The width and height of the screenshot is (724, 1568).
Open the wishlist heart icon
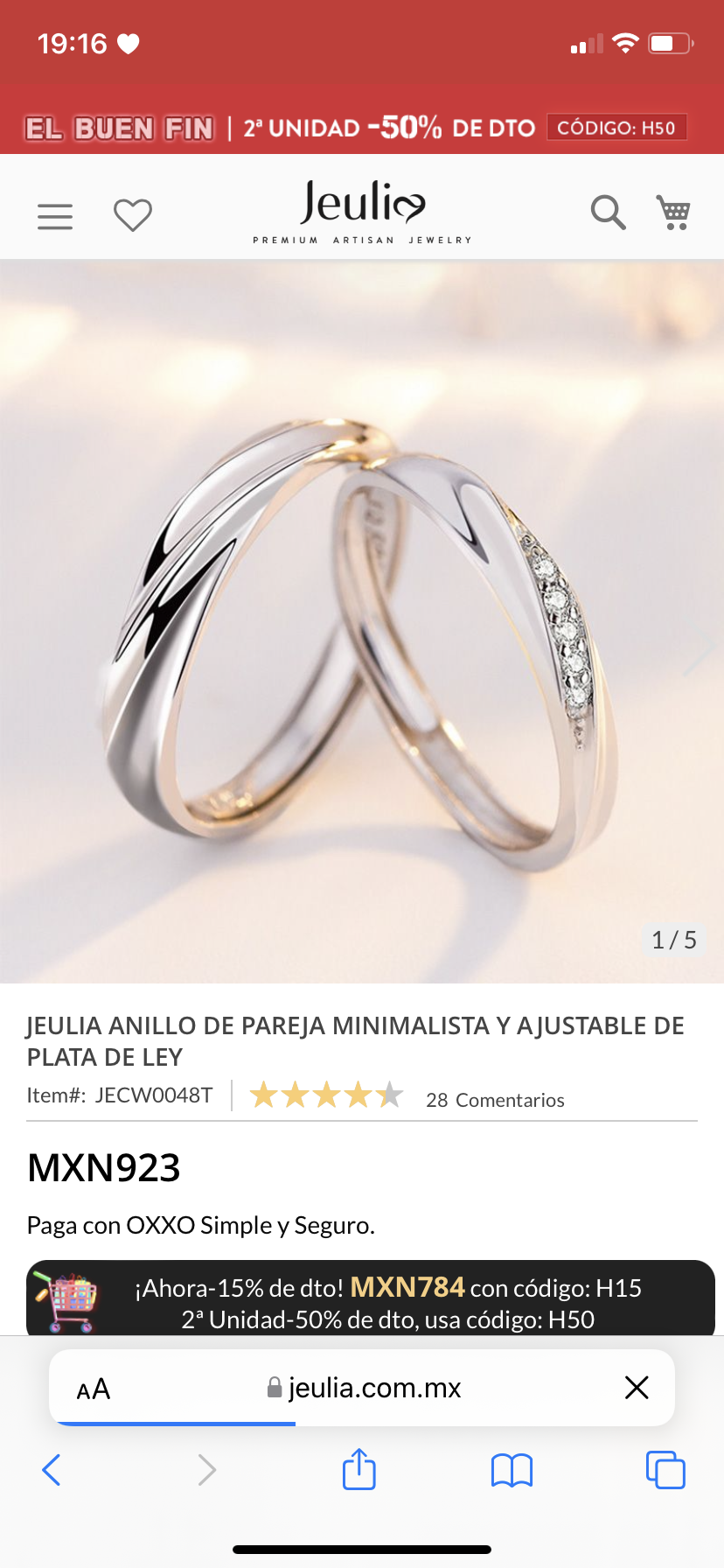pyautogui.click(x=133, y=215)
